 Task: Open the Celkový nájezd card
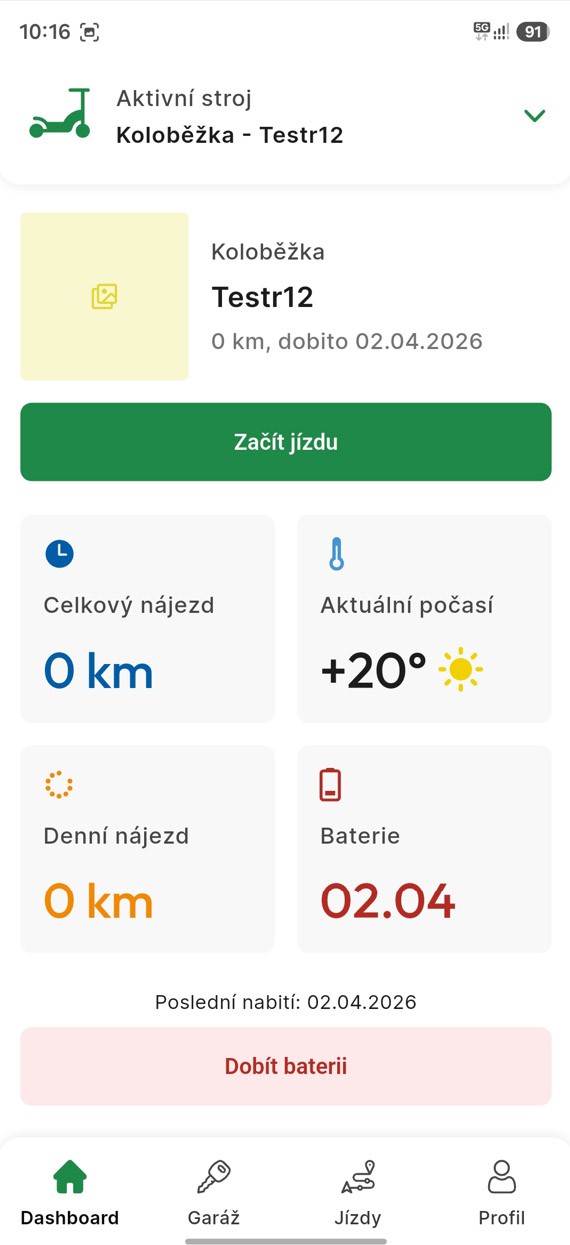pos(147,619)
